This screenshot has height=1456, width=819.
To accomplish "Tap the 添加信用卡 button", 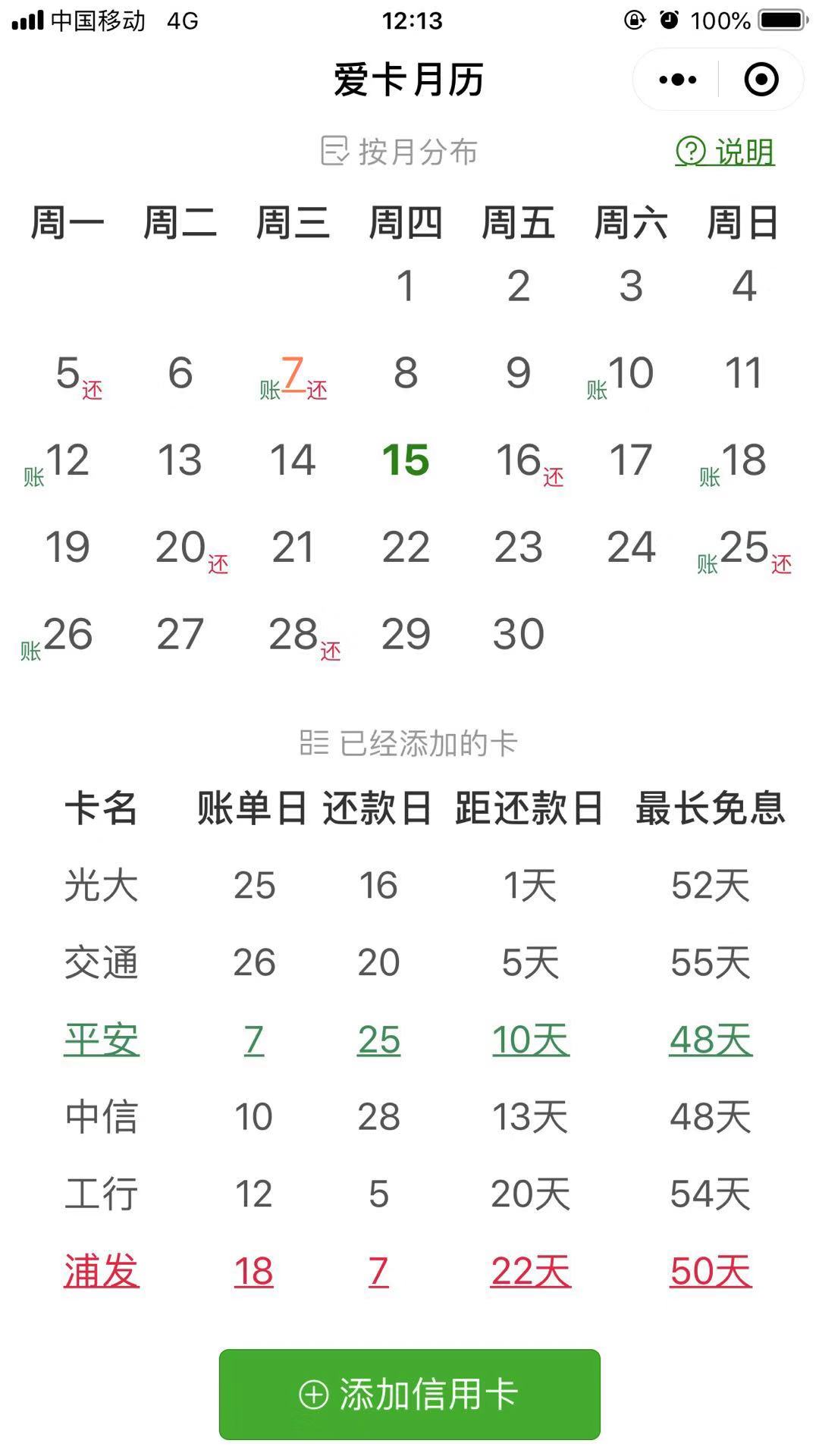I will click(x=409, y=1394).
